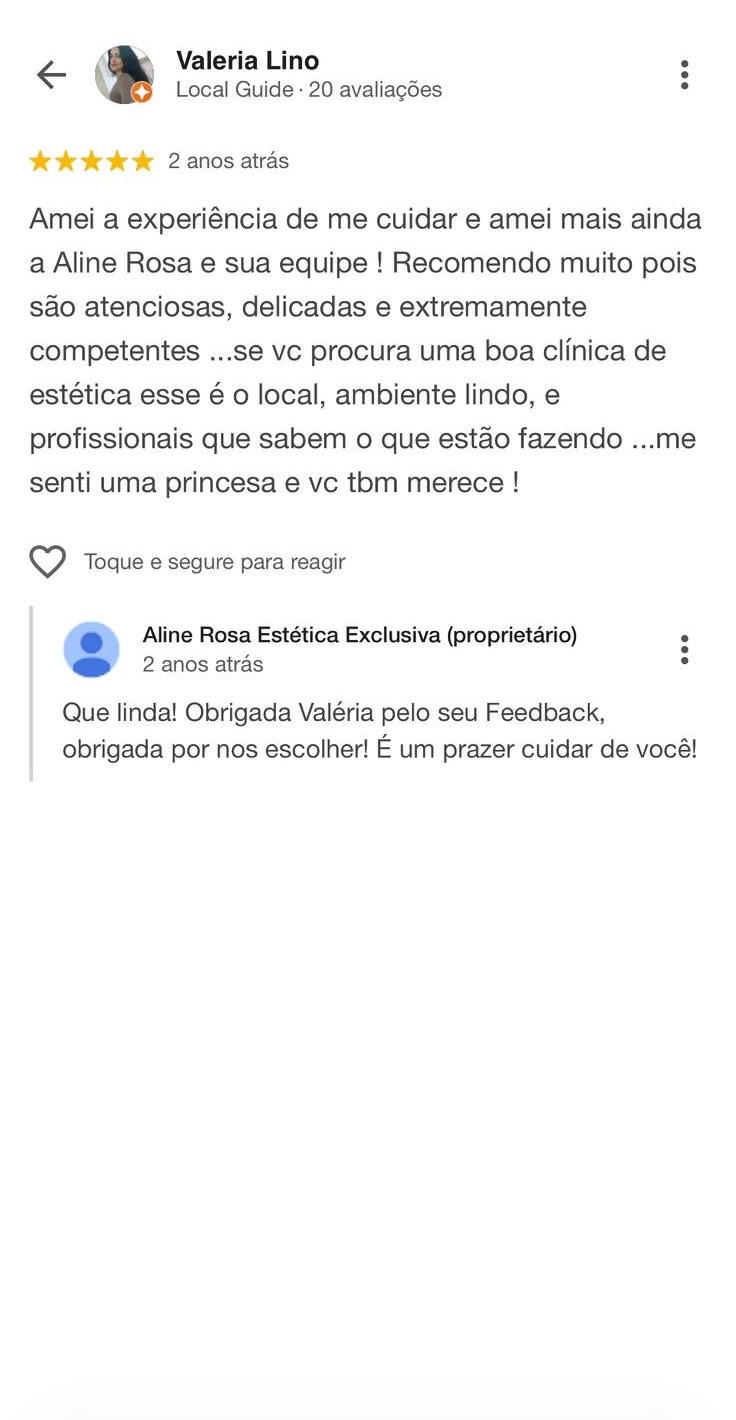This screenshot has width=736, height=1420.
Task: Click the owner's thank-you reply text
Action: [380, 730]
